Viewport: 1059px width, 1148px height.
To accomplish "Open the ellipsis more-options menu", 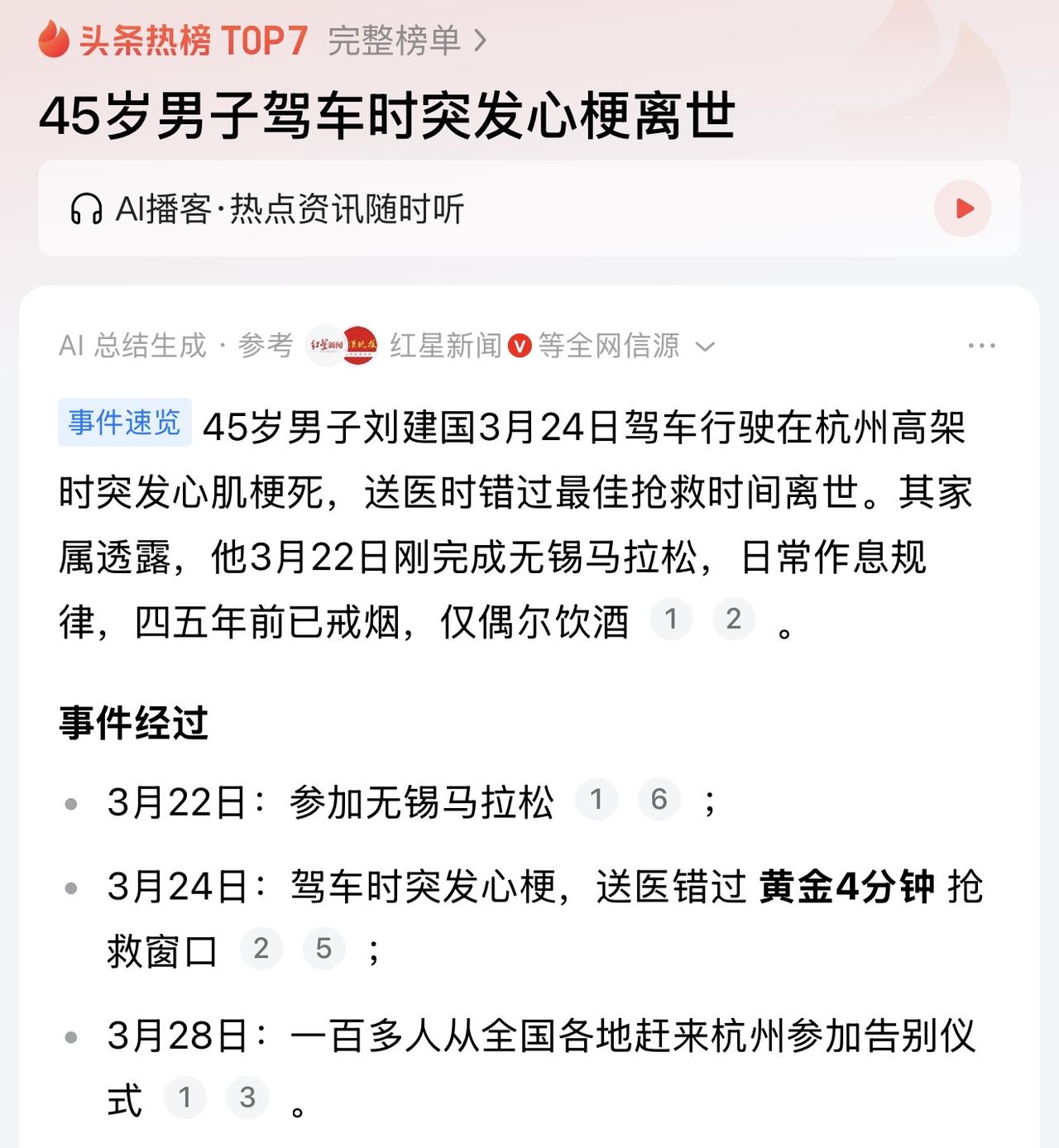I will point(981,347).
